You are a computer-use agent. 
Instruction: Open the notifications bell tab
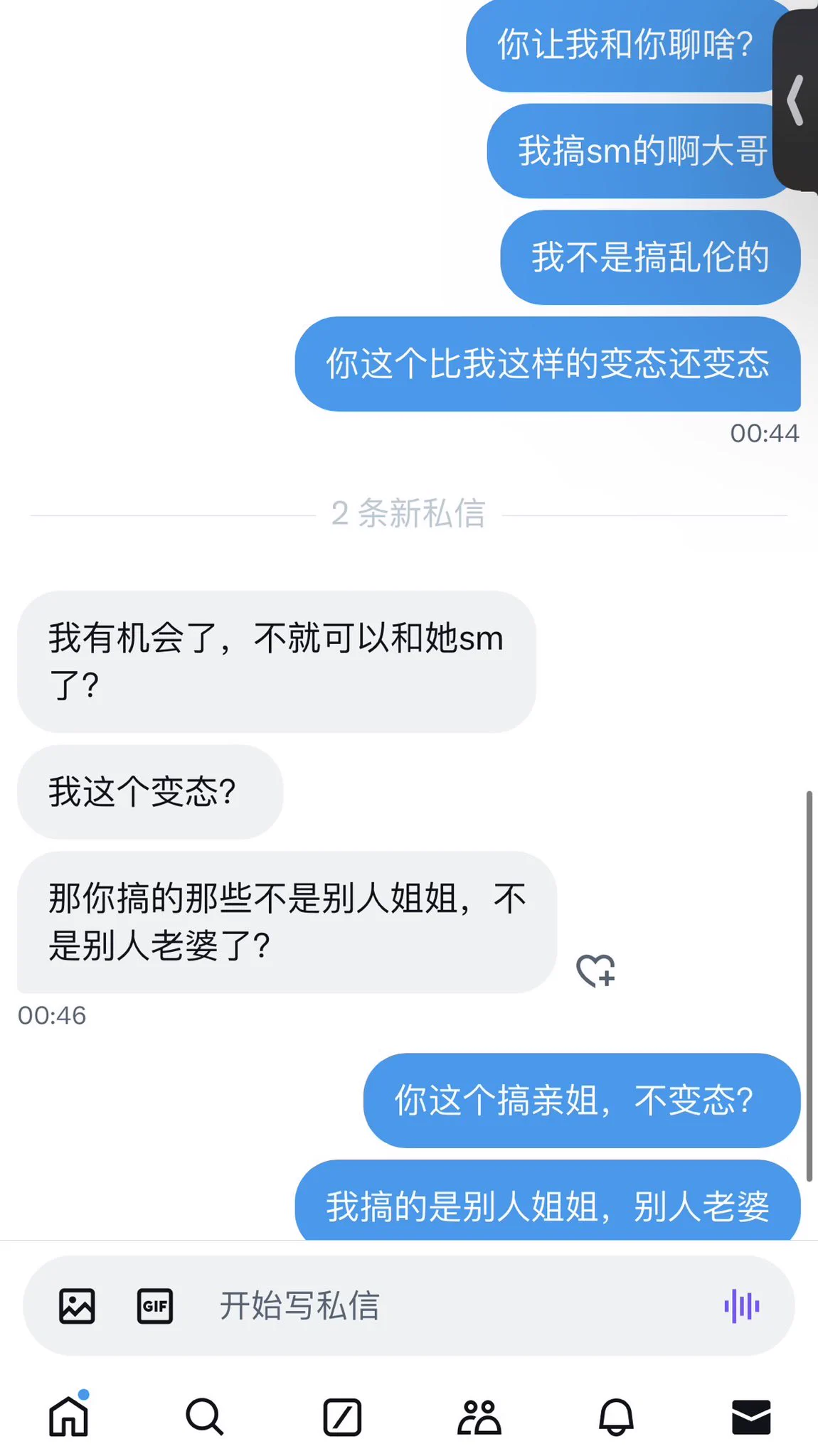pos(616,1417)
